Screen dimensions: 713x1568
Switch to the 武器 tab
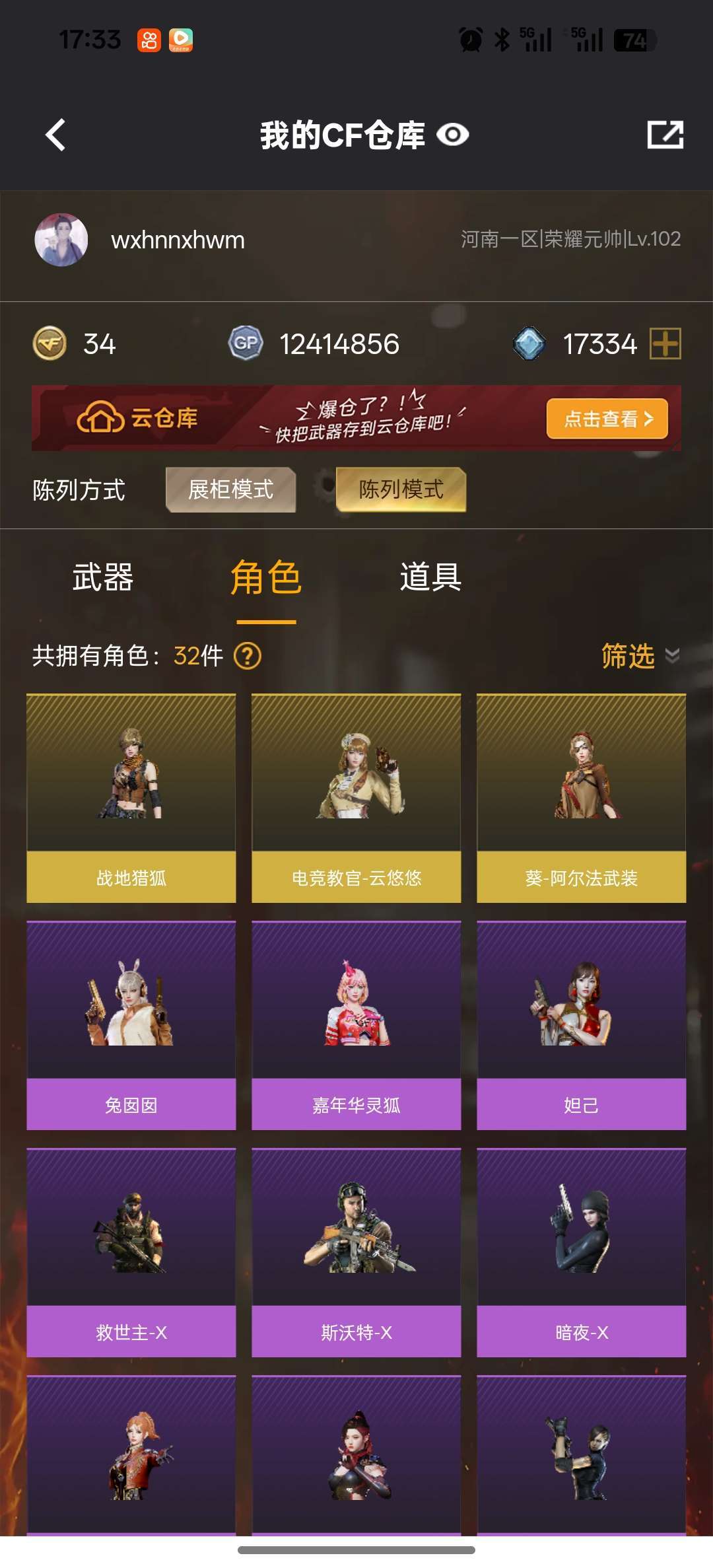click(x=103, y=577)
